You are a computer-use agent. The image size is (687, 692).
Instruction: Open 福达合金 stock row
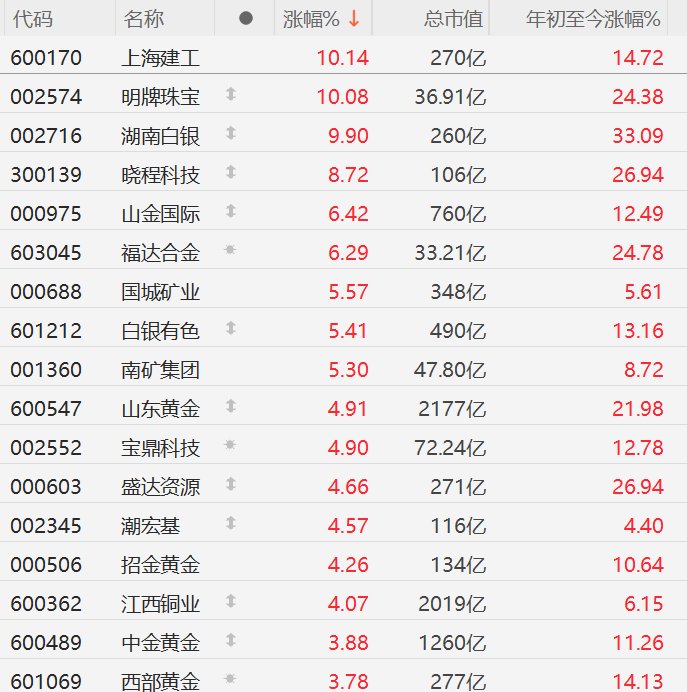159,253
